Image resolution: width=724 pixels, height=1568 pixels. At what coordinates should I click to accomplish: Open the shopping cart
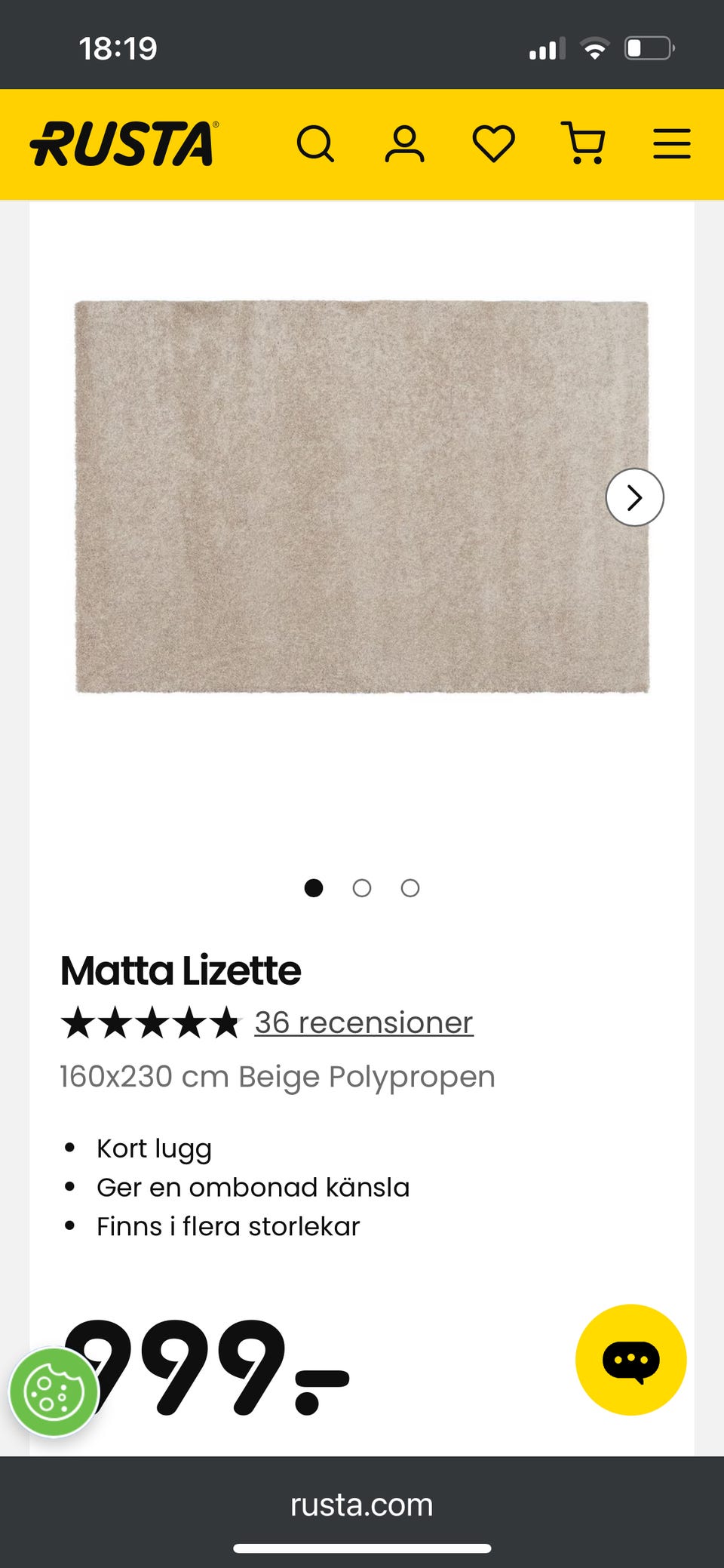[586, 143]
